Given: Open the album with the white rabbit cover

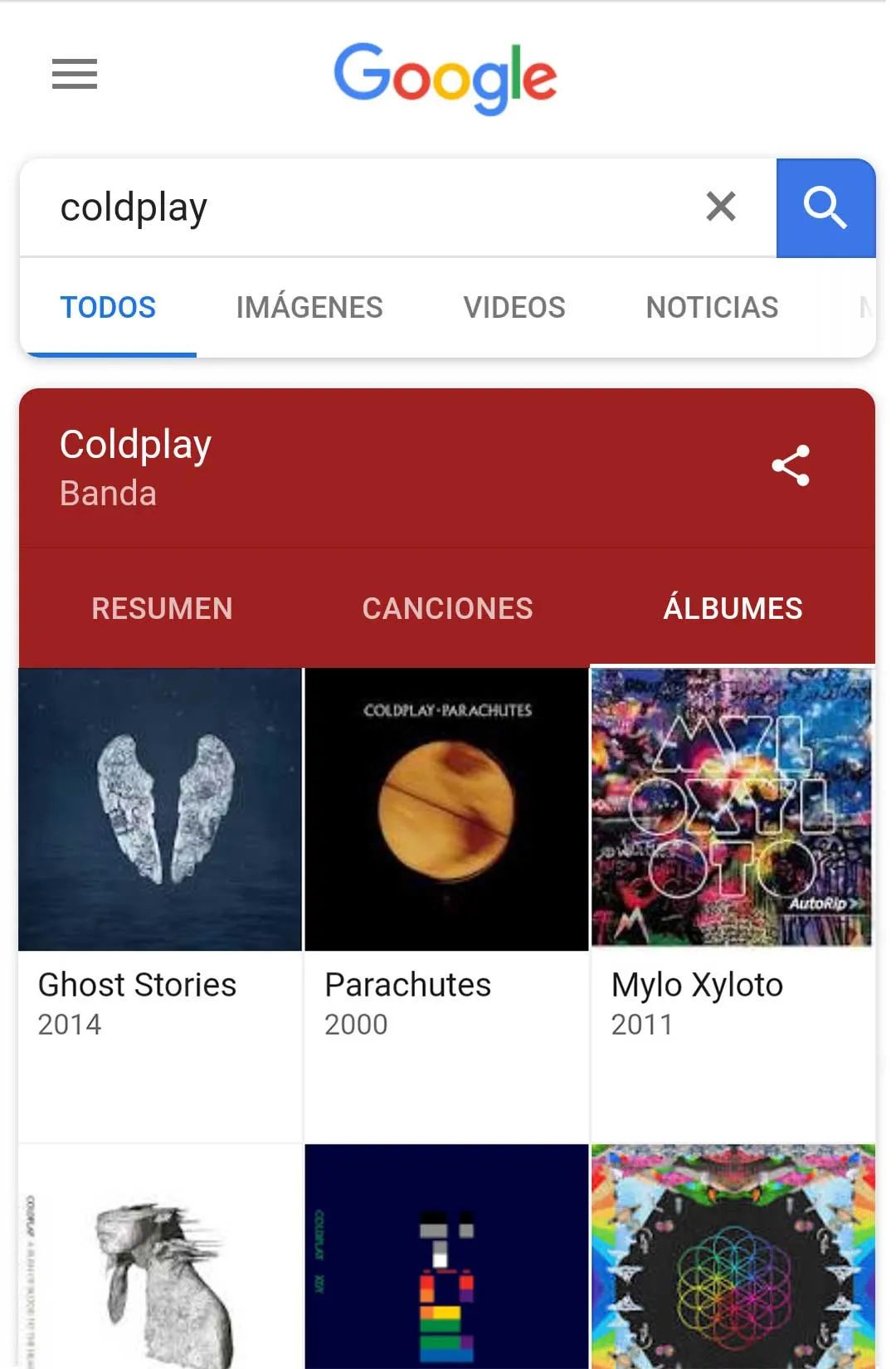Looking at the screenshot, I should click(x=160, y=1257).
